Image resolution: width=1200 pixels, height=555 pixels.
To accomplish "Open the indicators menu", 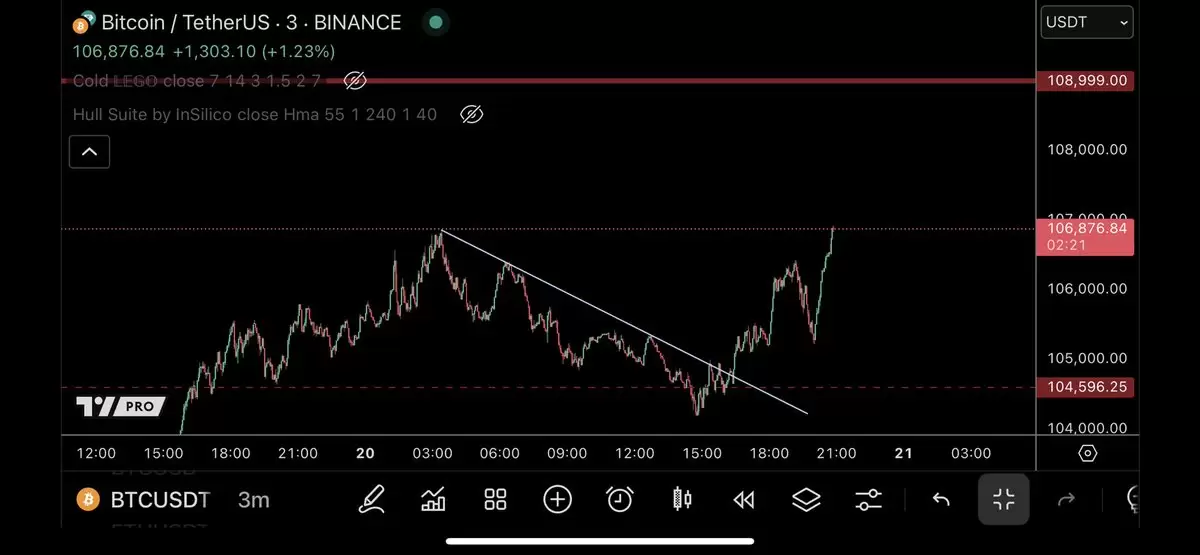I will click(433, 499).
